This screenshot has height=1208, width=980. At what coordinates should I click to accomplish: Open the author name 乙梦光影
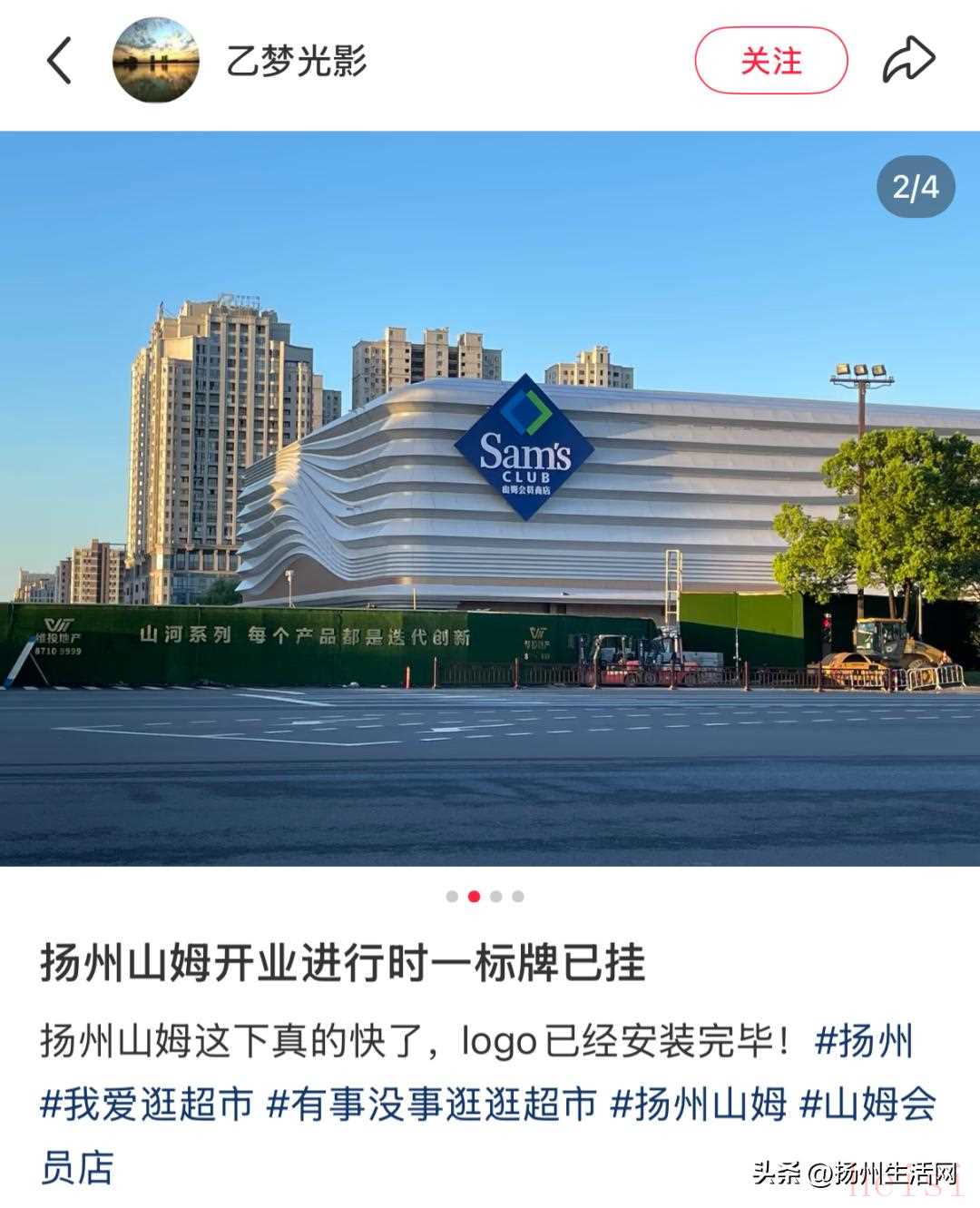[296, 61]
